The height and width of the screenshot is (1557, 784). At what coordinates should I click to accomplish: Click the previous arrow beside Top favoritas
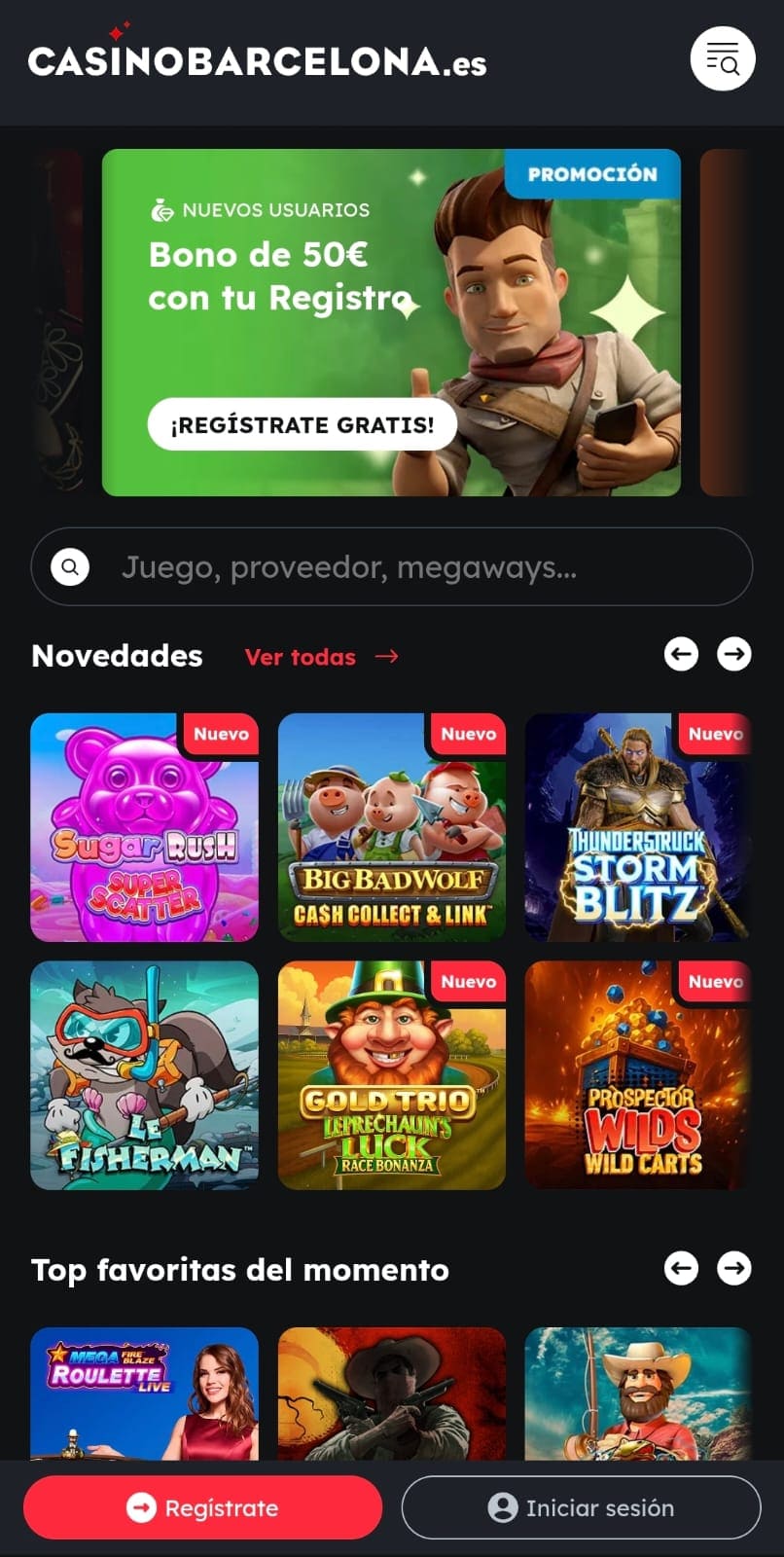click(682, 1269)
